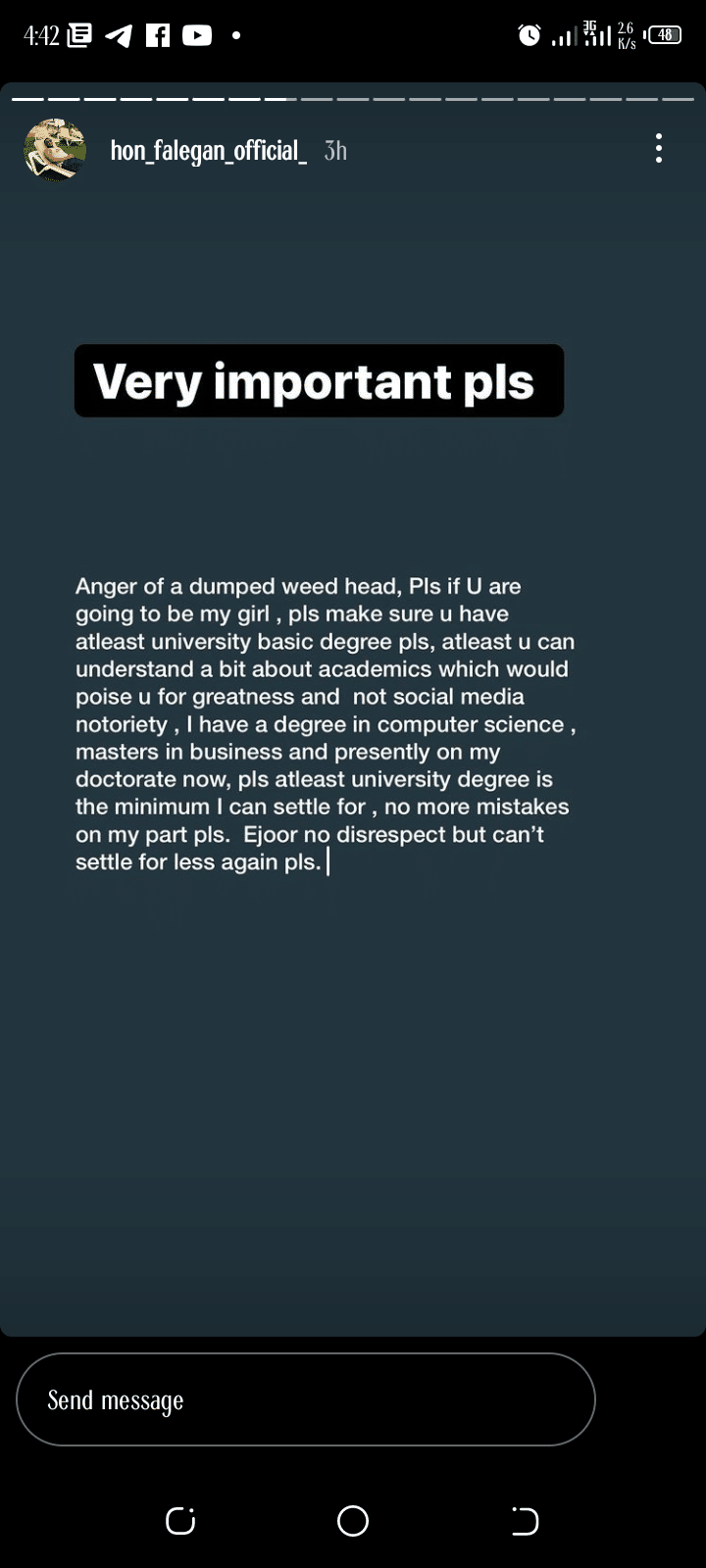Go back with the system back button

(525, 1521)
